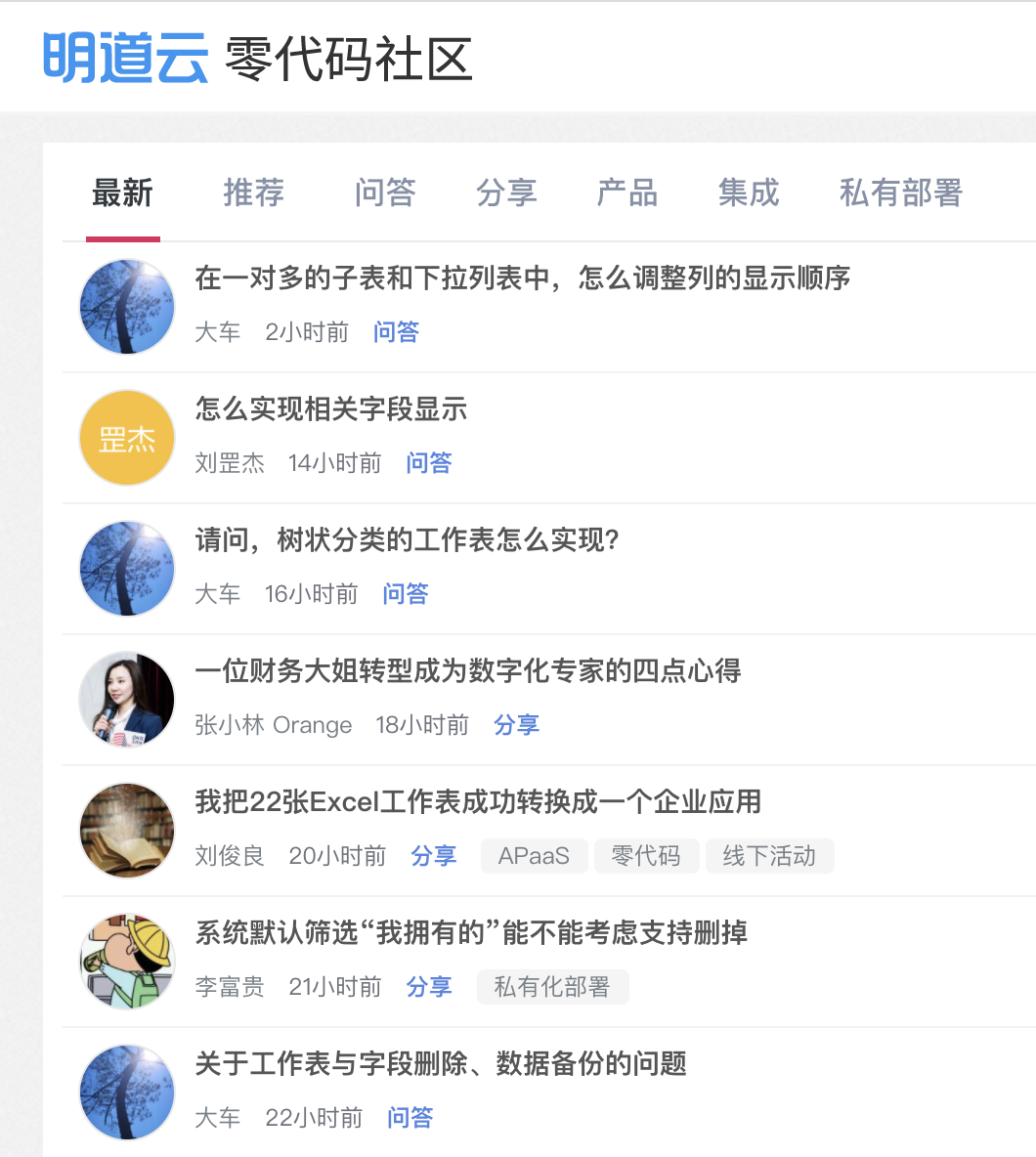Select the 产品 tab
1036x1157 pixels.
point(626,193)
